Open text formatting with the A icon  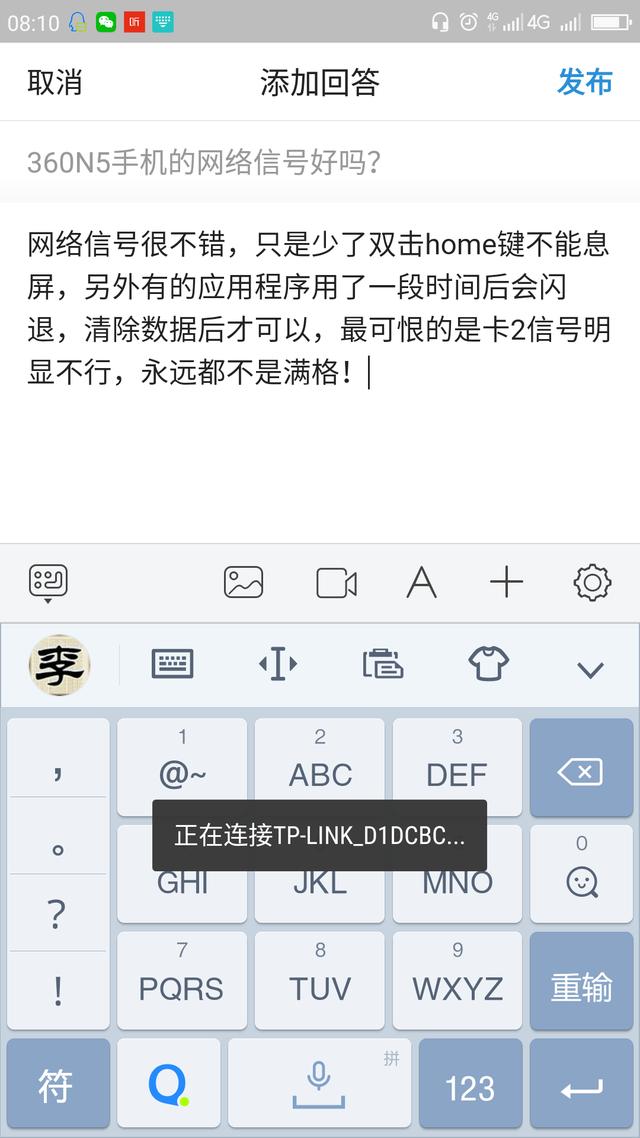tap(421, 582)
